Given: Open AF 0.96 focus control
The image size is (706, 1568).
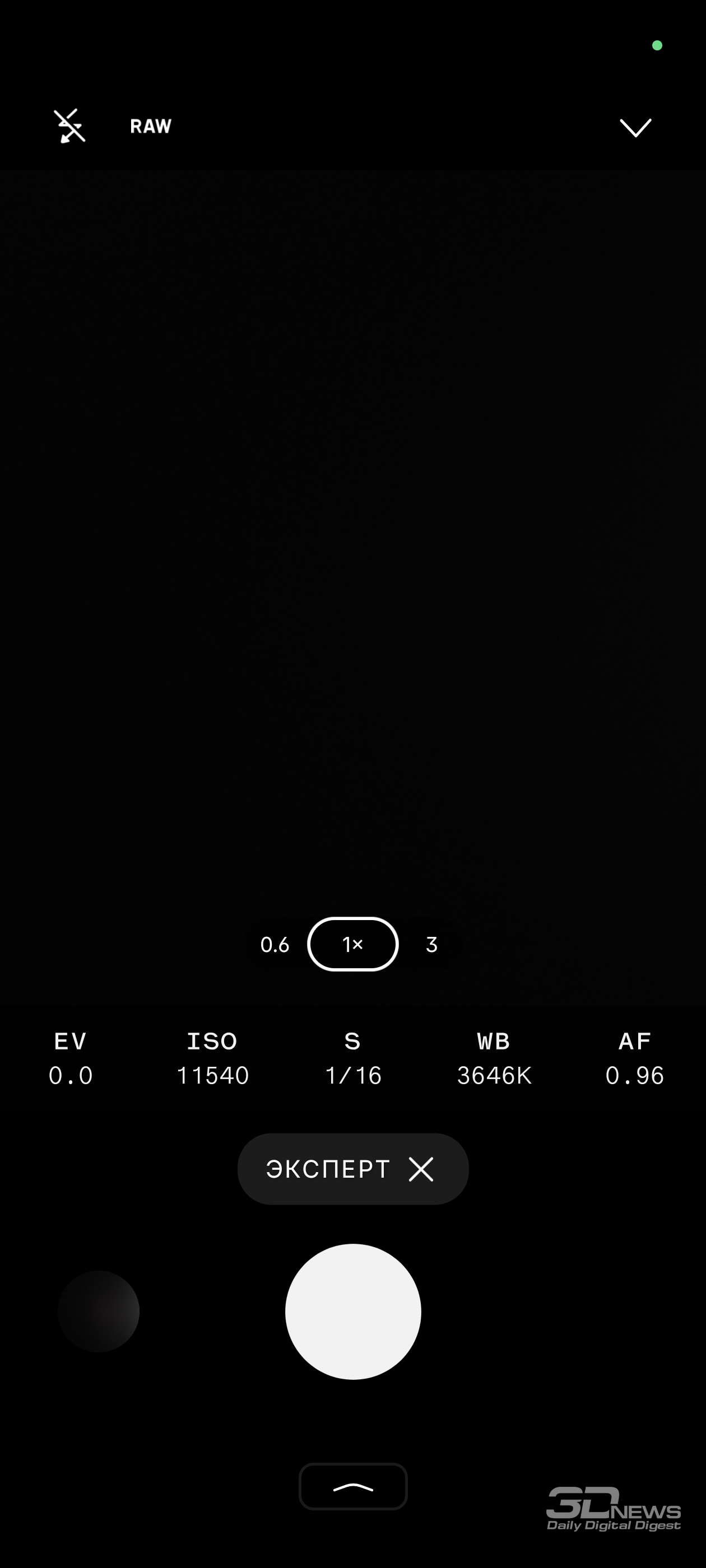Looking at the screenshot, I should [x=635, y=1058].
